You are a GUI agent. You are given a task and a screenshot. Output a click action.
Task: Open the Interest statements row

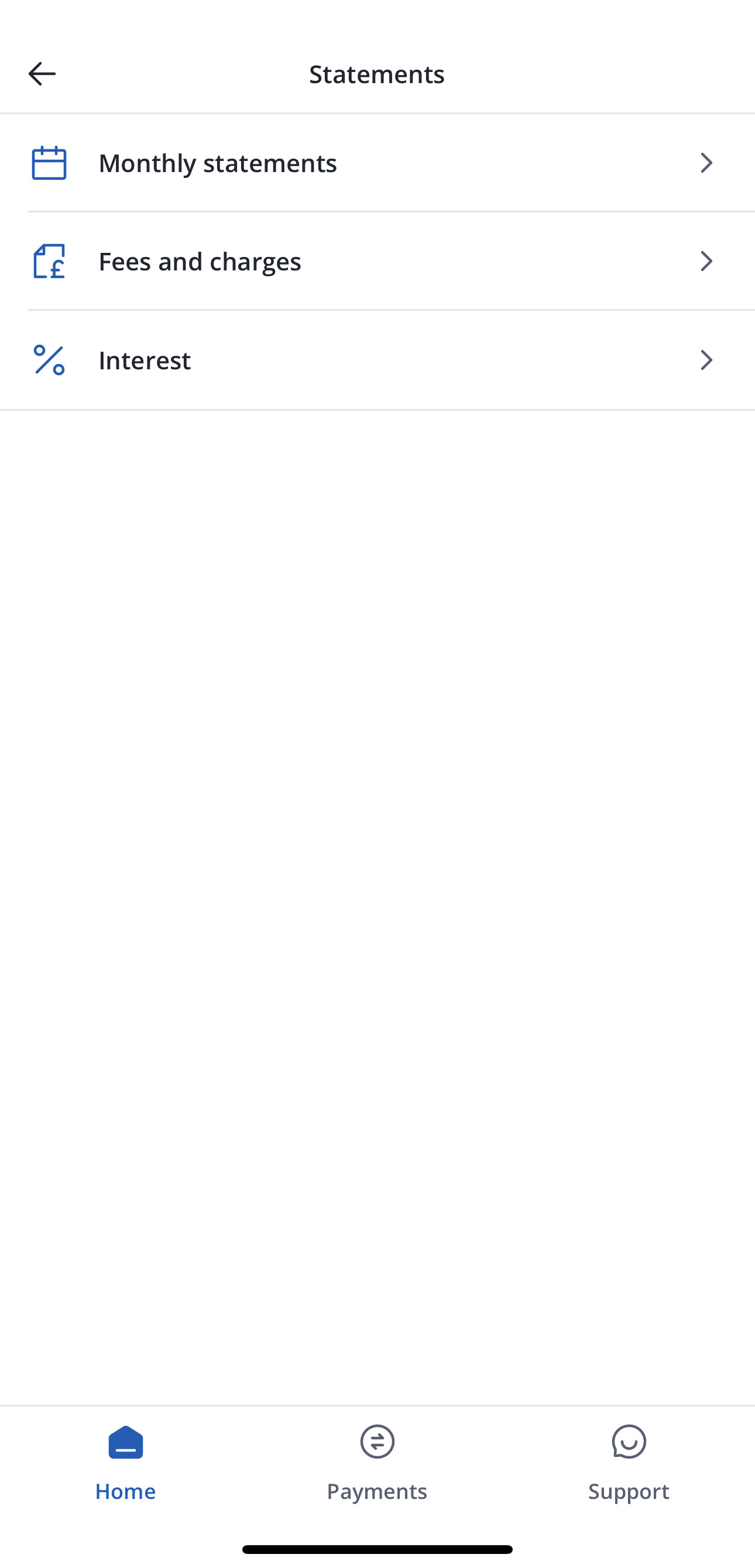pyautogui.click(x=377, y=361)
